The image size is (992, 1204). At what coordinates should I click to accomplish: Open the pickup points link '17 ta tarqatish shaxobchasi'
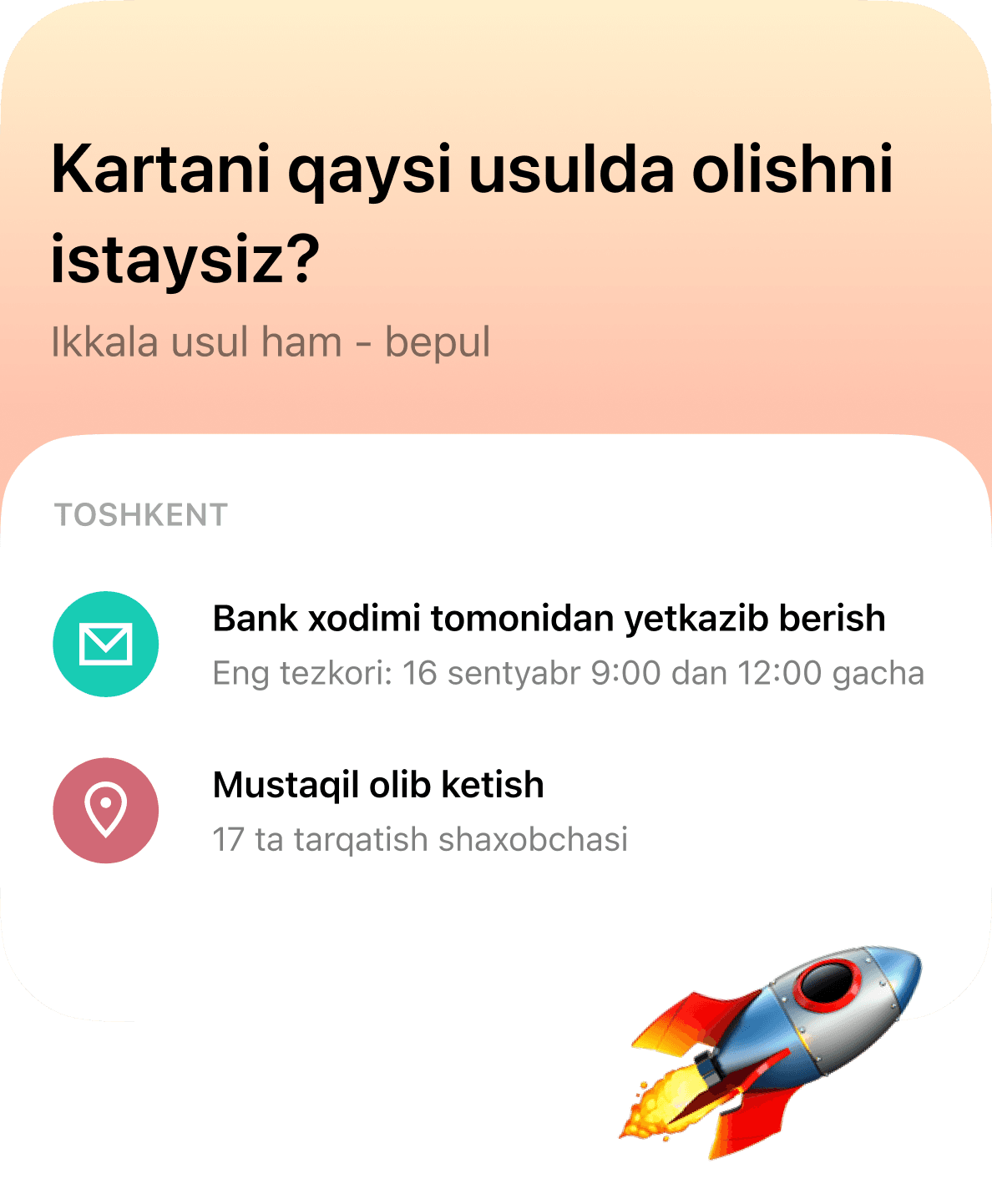click(422, 838)
